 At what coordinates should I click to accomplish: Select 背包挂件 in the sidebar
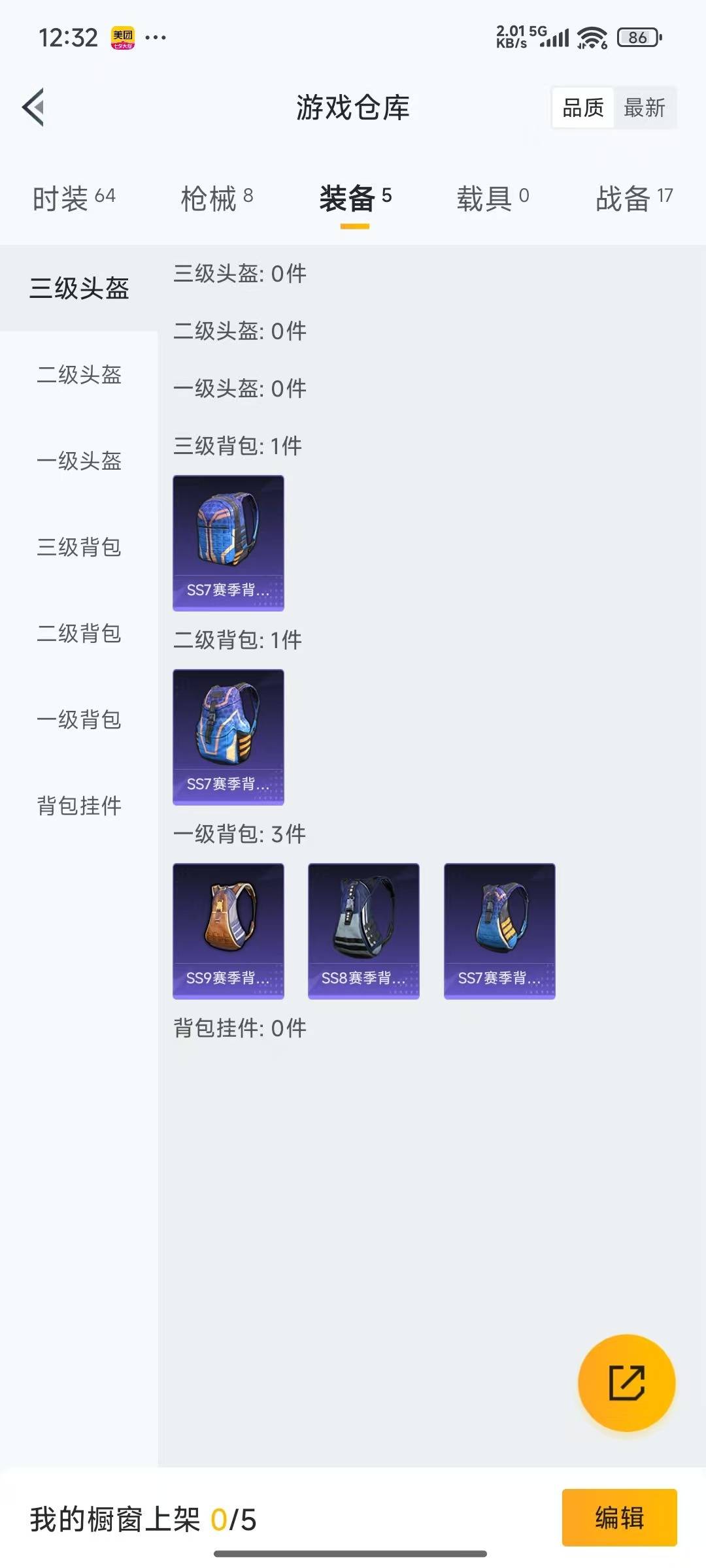79,806
